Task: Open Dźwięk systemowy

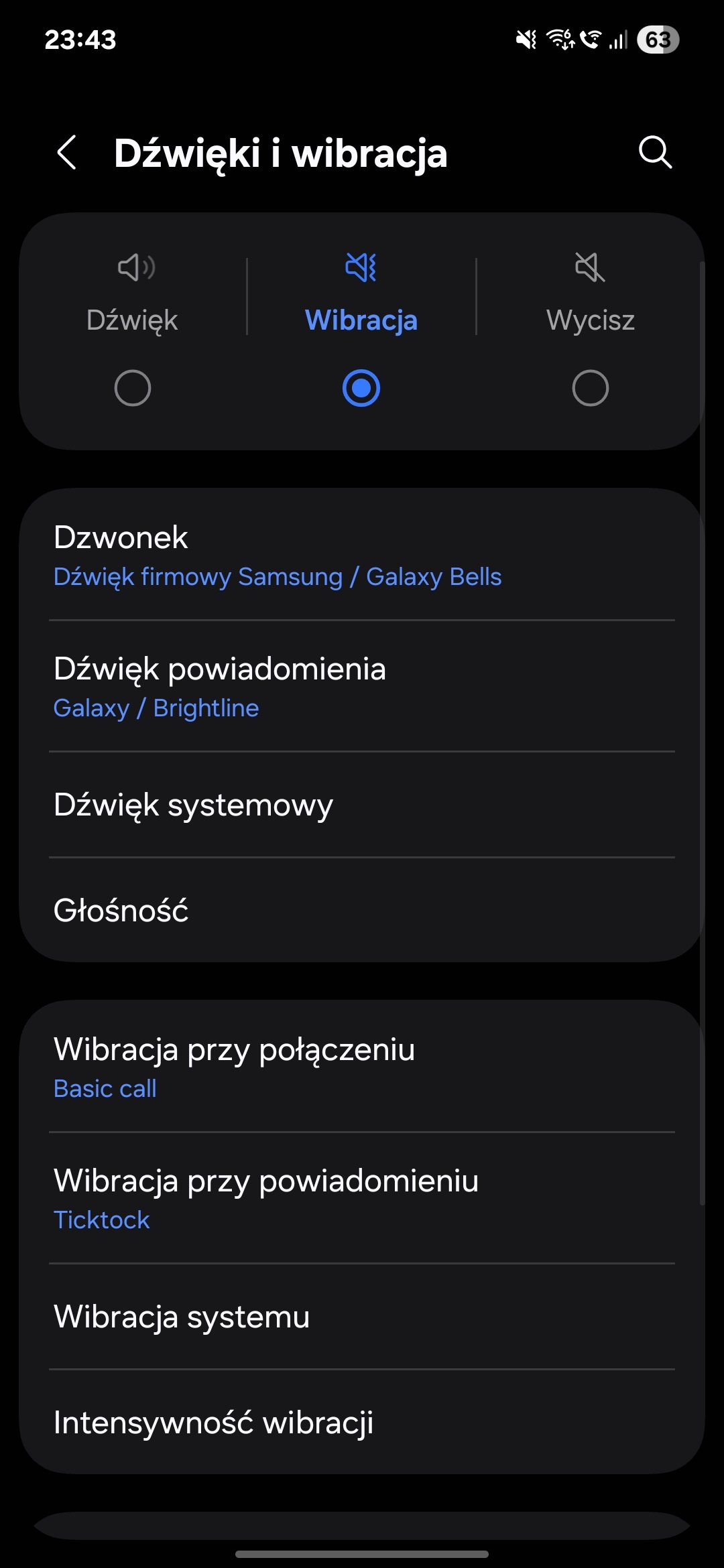Action: 362,805
